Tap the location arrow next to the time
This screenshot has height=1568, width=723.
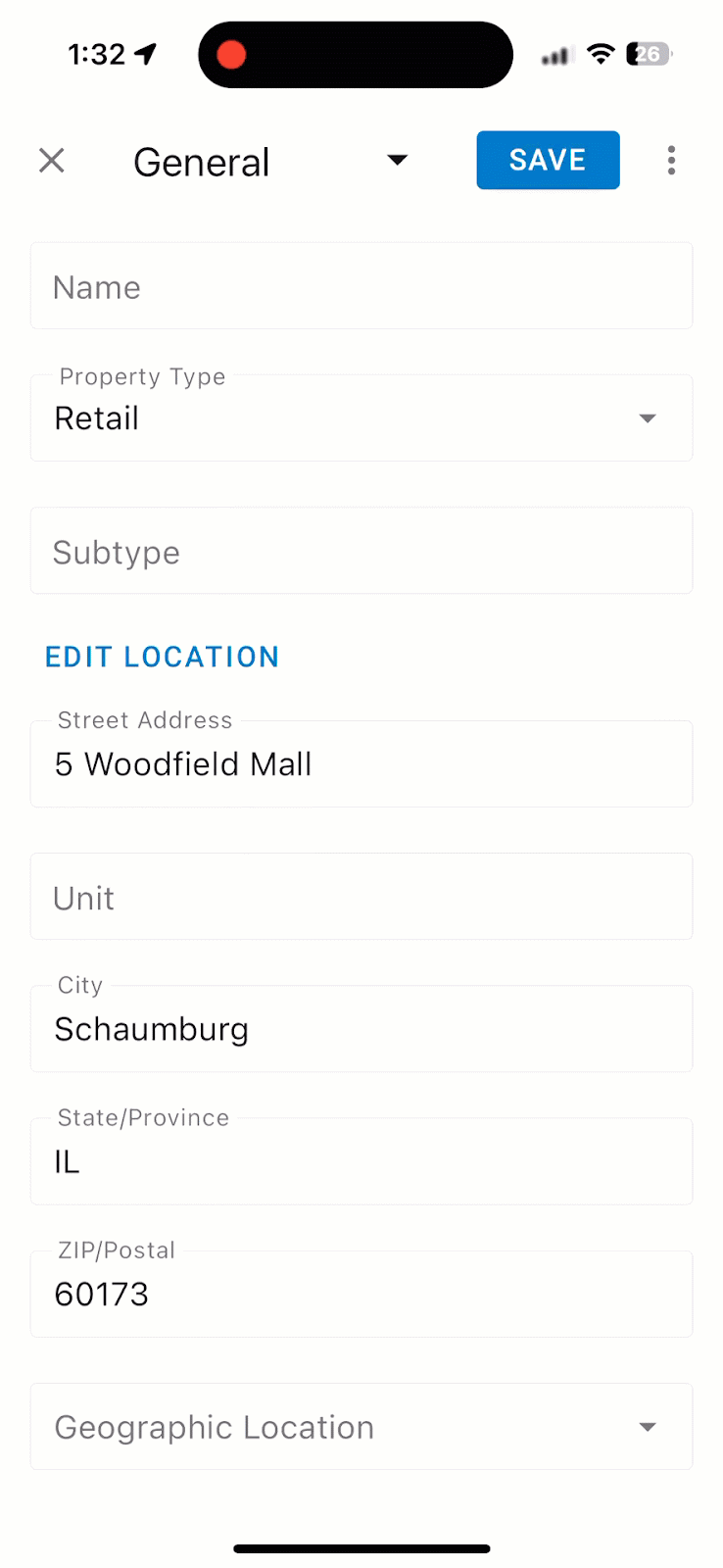[145, 54]
